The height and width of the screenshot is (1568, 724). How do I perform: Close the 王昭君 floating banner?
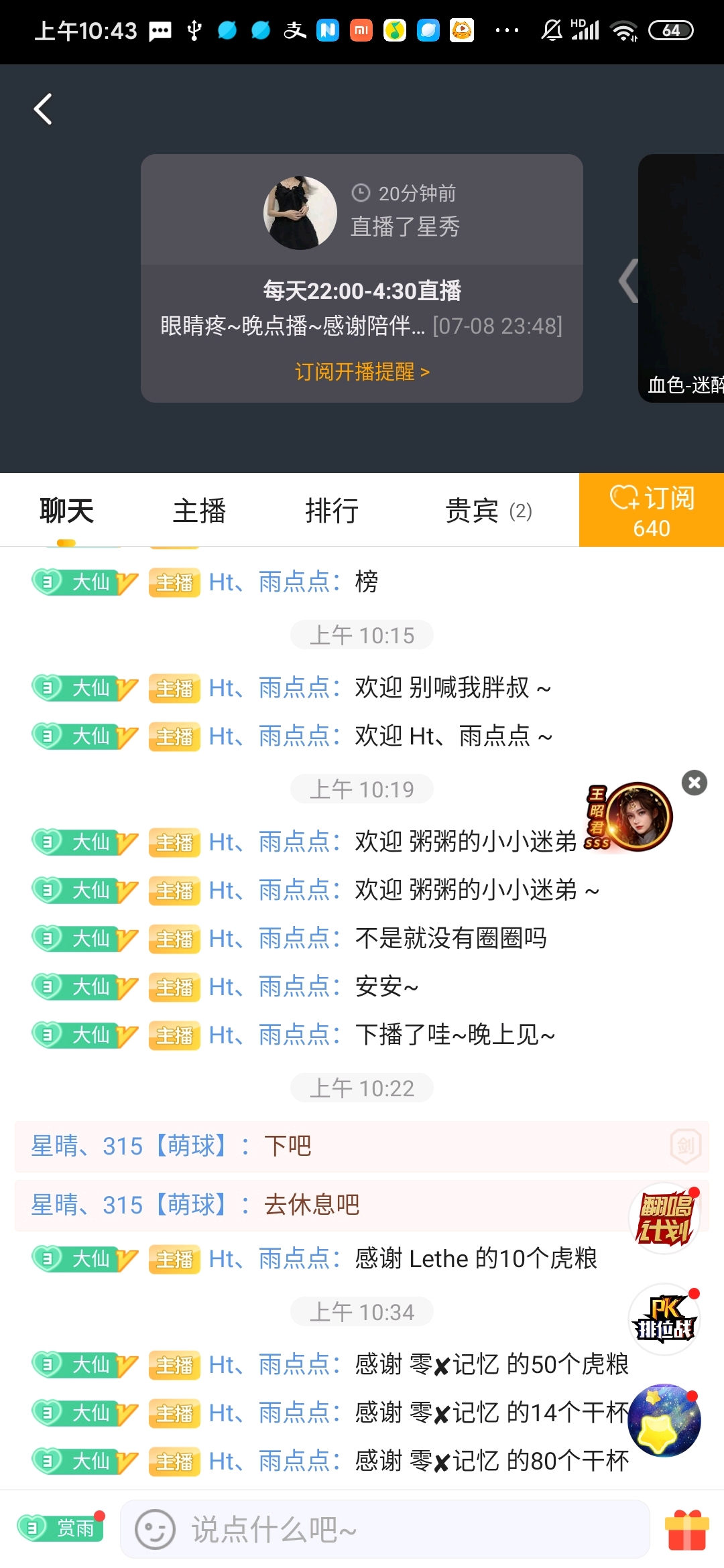[x=695, y=783]
